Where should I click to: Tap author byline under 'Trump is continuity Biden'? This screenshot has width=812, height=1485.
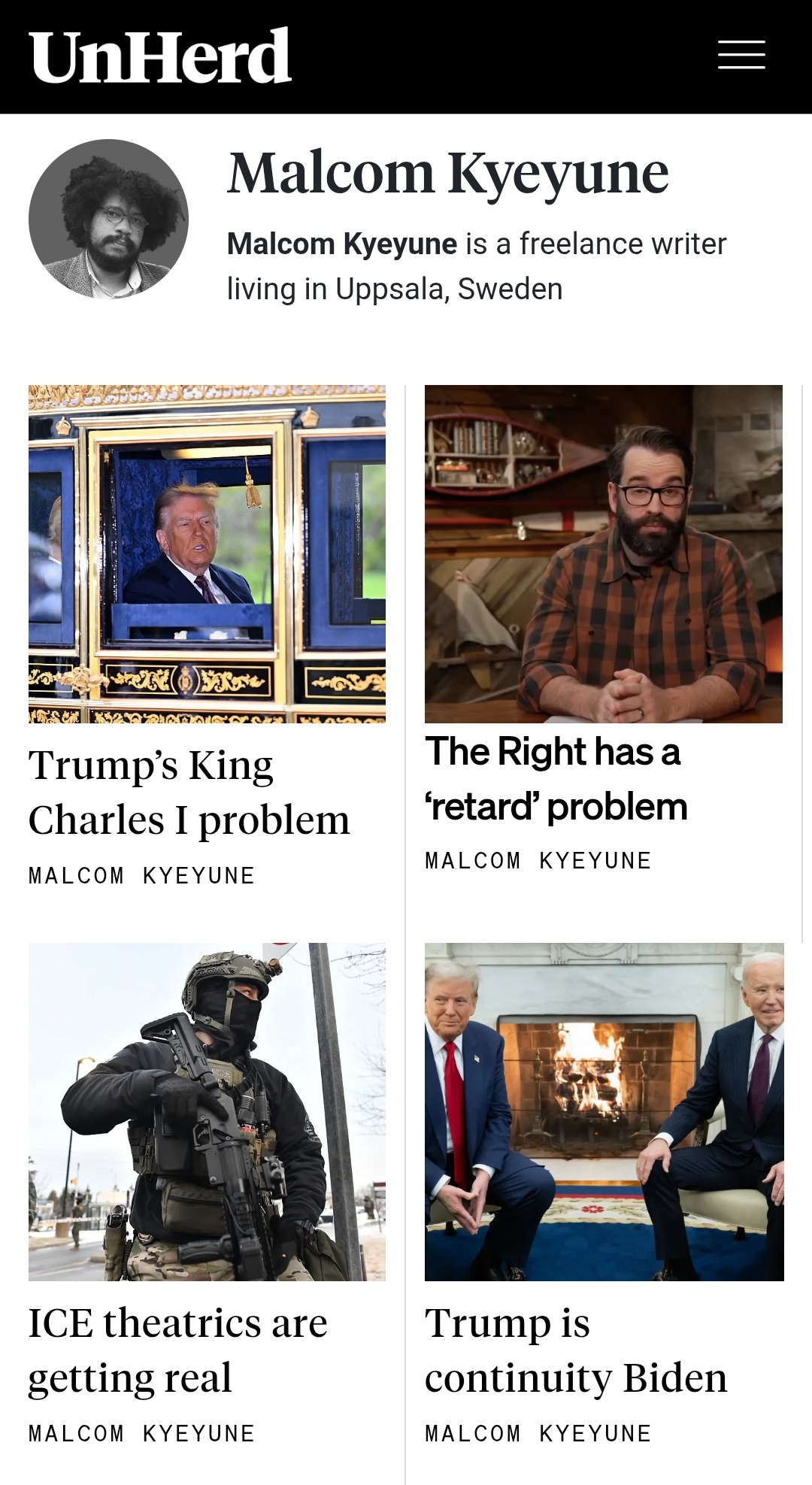tap(538, 1434)
